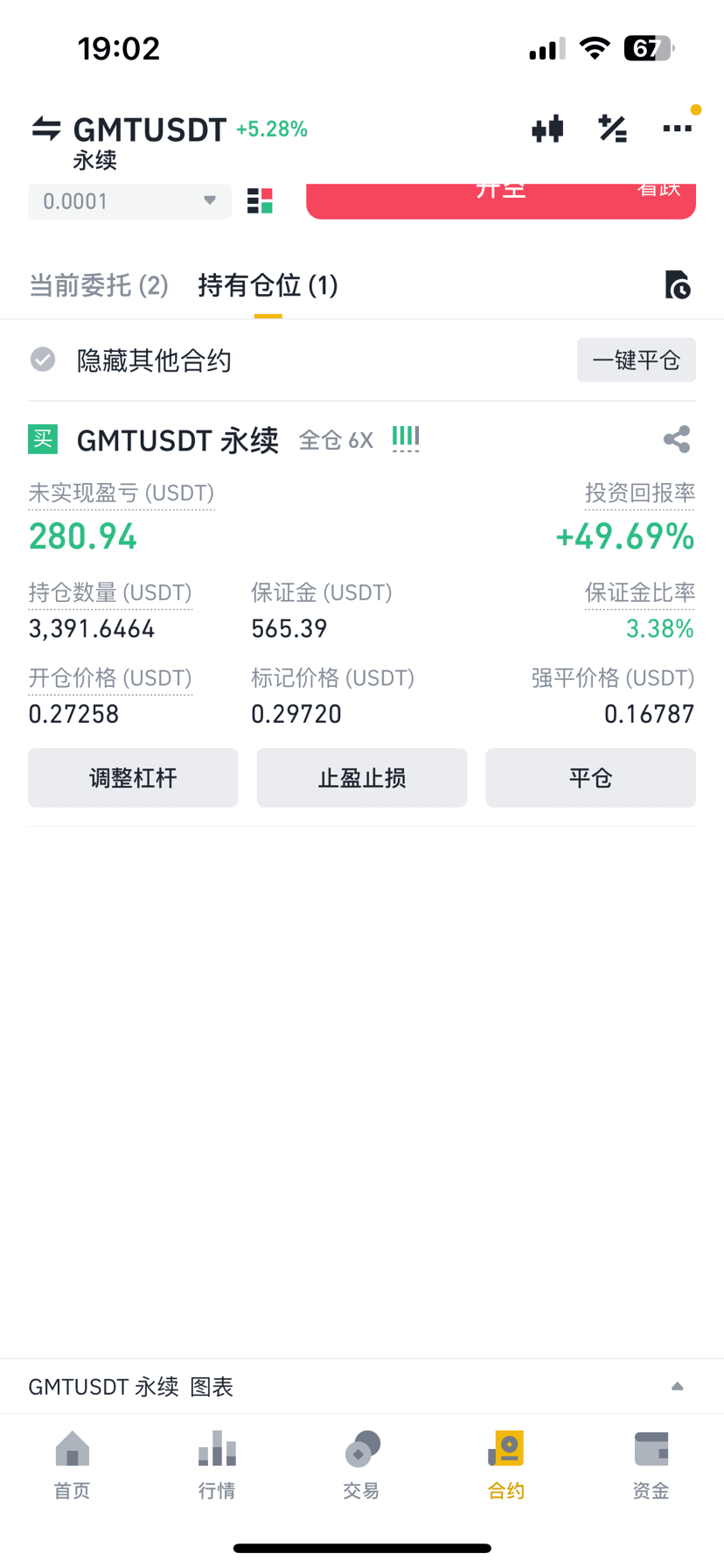
Task: Open the candlestick chart icon
Action: pyautogui.click(x=547, y=129)
